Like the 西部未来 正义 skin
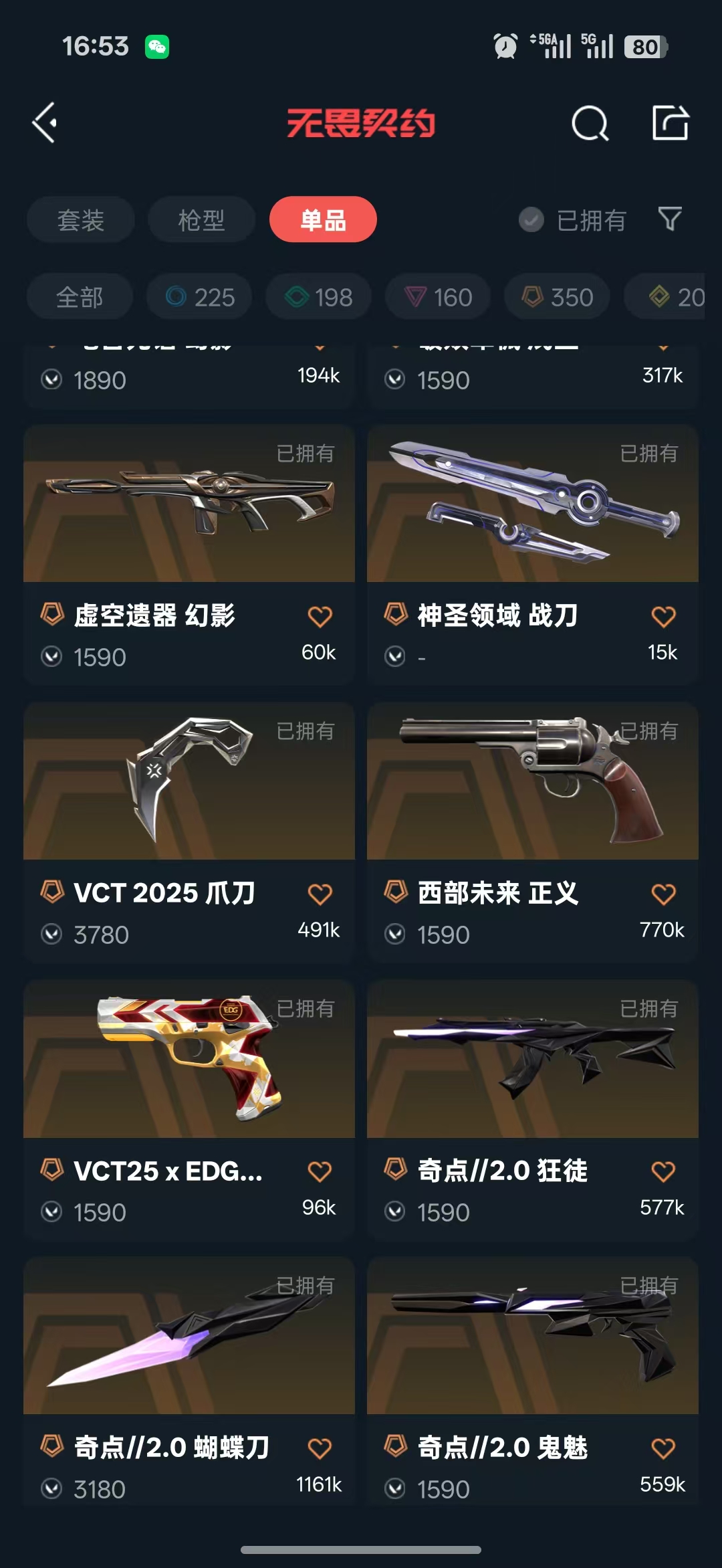 click(x=663, y=894)
